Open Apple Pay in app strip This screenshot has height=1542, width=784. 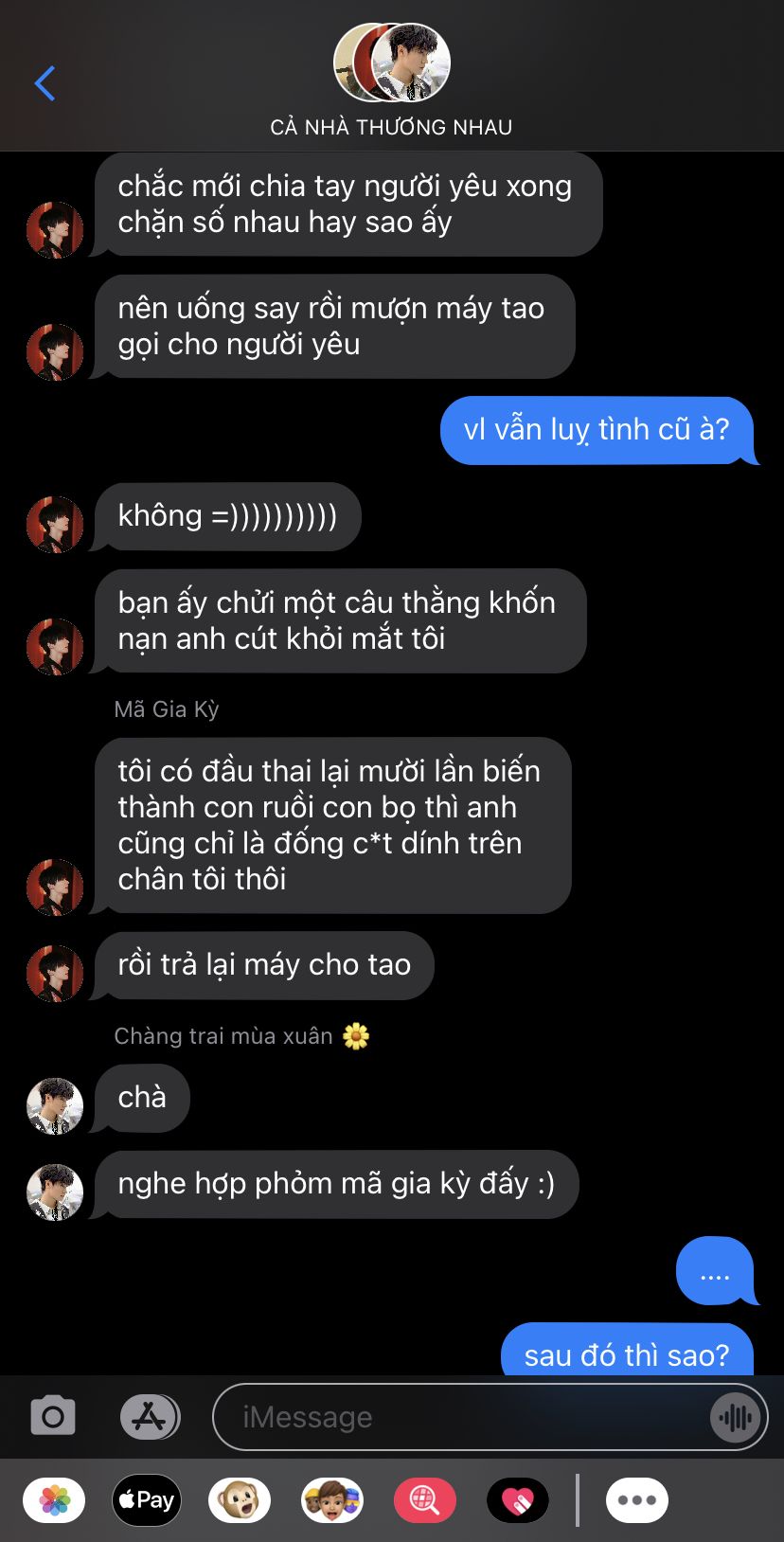pyautogui.click(x=147, y=1500)
